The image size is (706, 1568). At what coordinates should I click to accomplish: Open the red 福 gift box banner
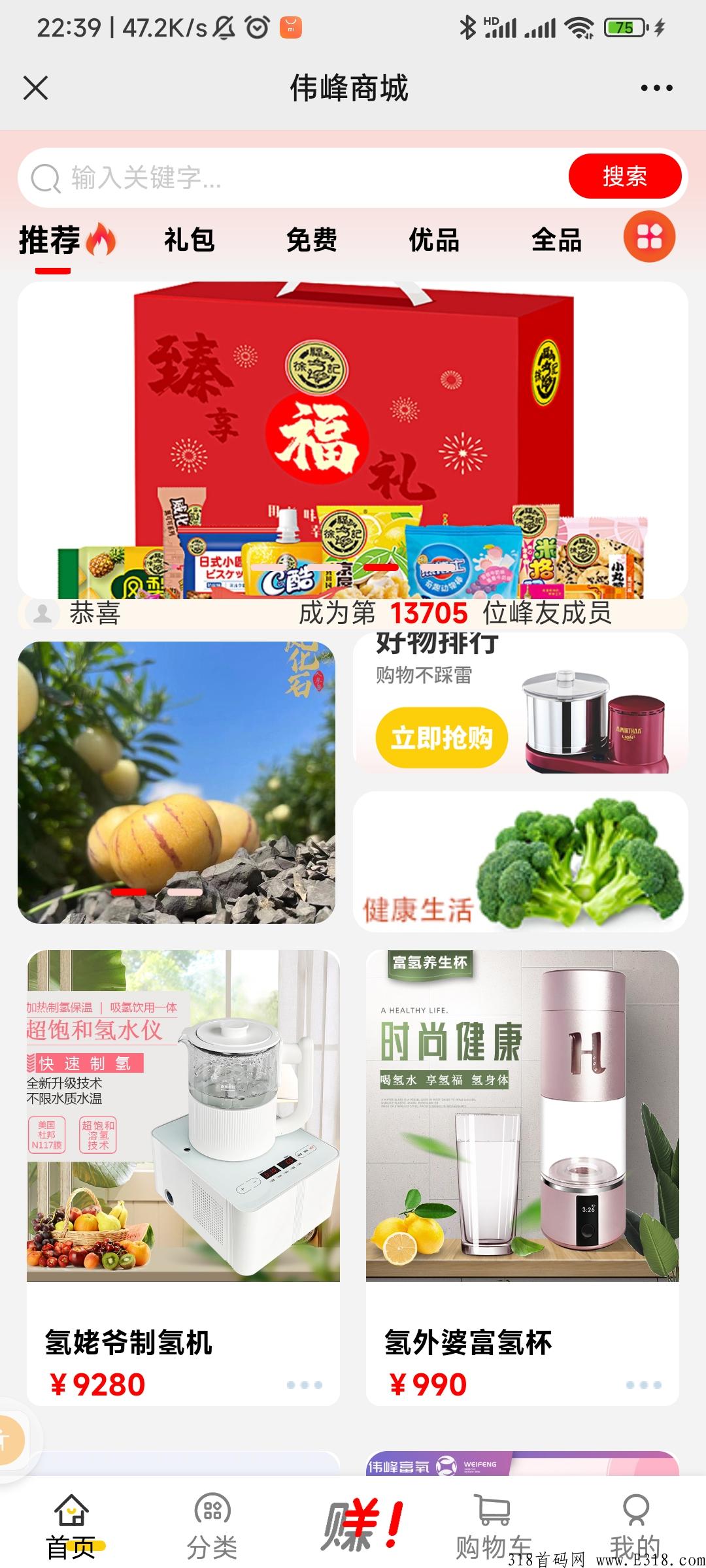pyautogui.click(x=353, y=440)
